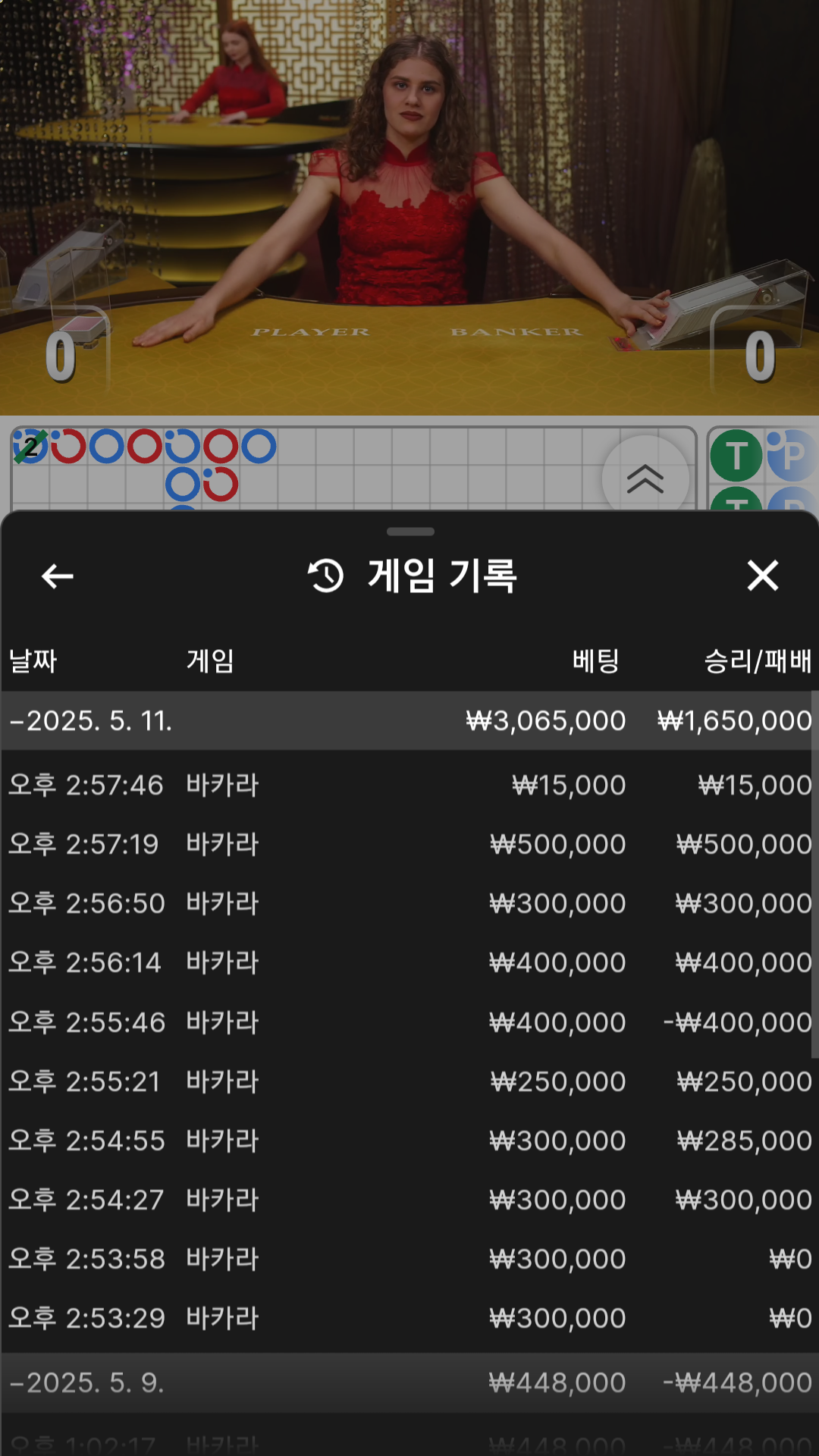View the 오후 2:55:46 losing round
The image size is (819, 1456).
[x=409, y=1022]
